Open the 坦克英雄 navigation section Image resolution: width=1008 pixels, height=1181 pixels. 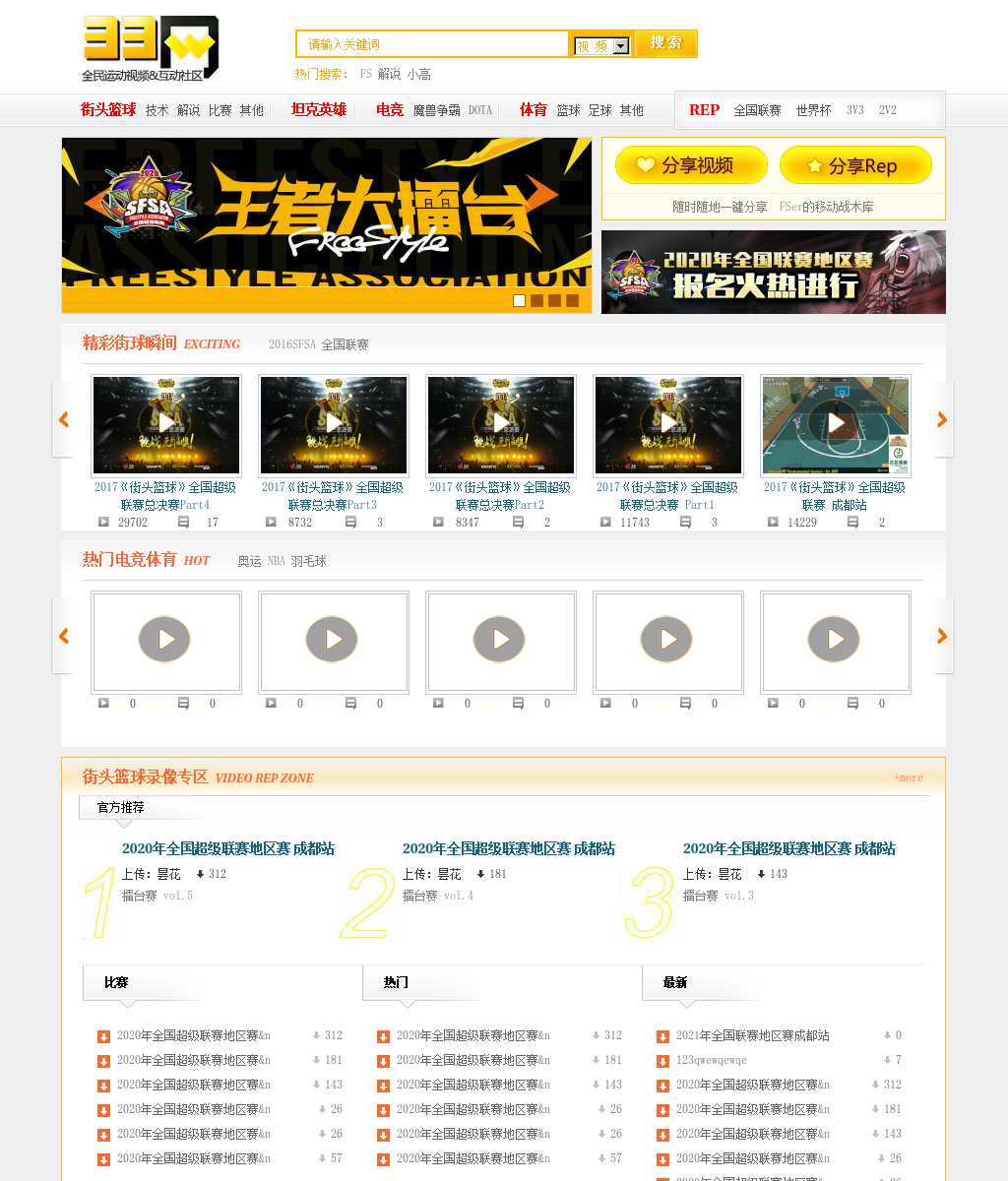(319, 110)
